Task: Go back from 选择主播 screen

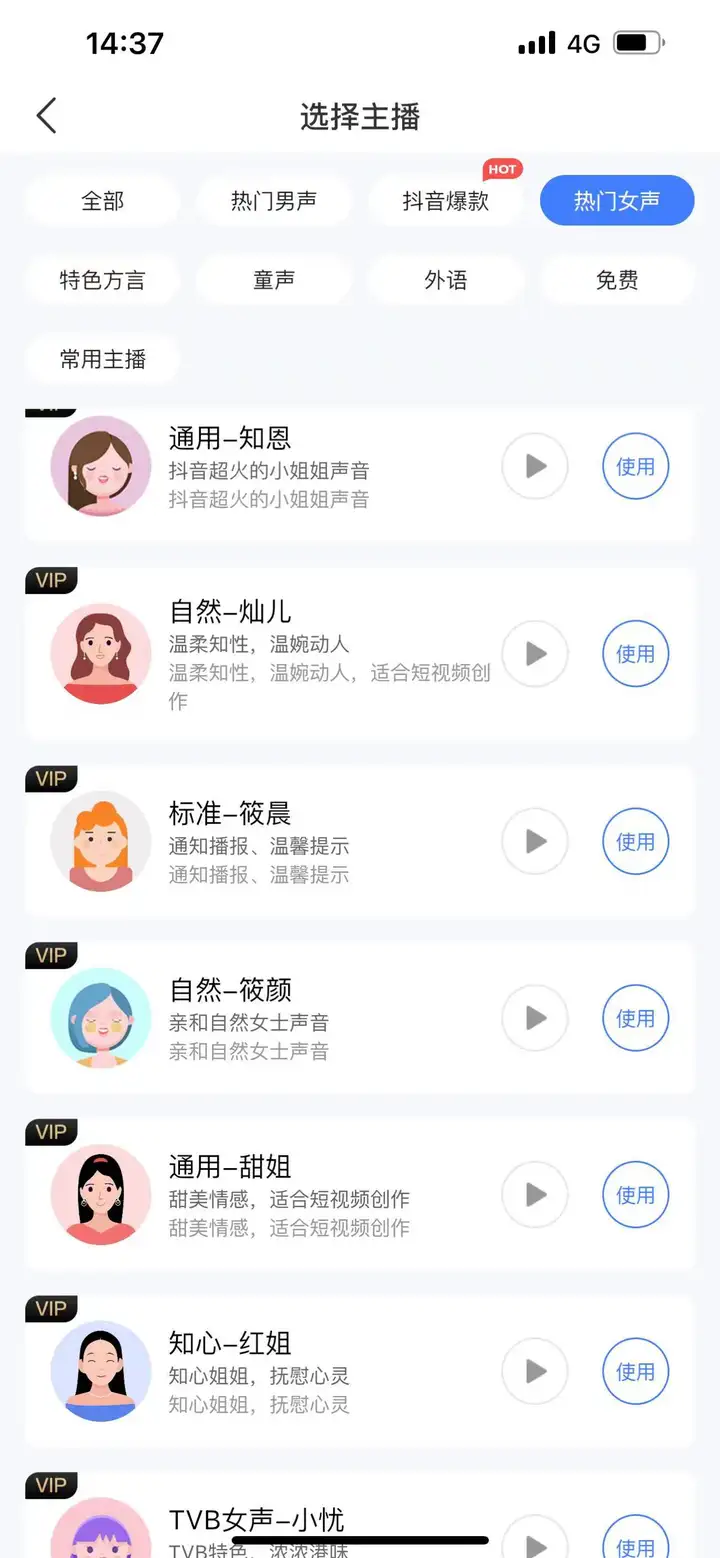Action: point(46,116)
